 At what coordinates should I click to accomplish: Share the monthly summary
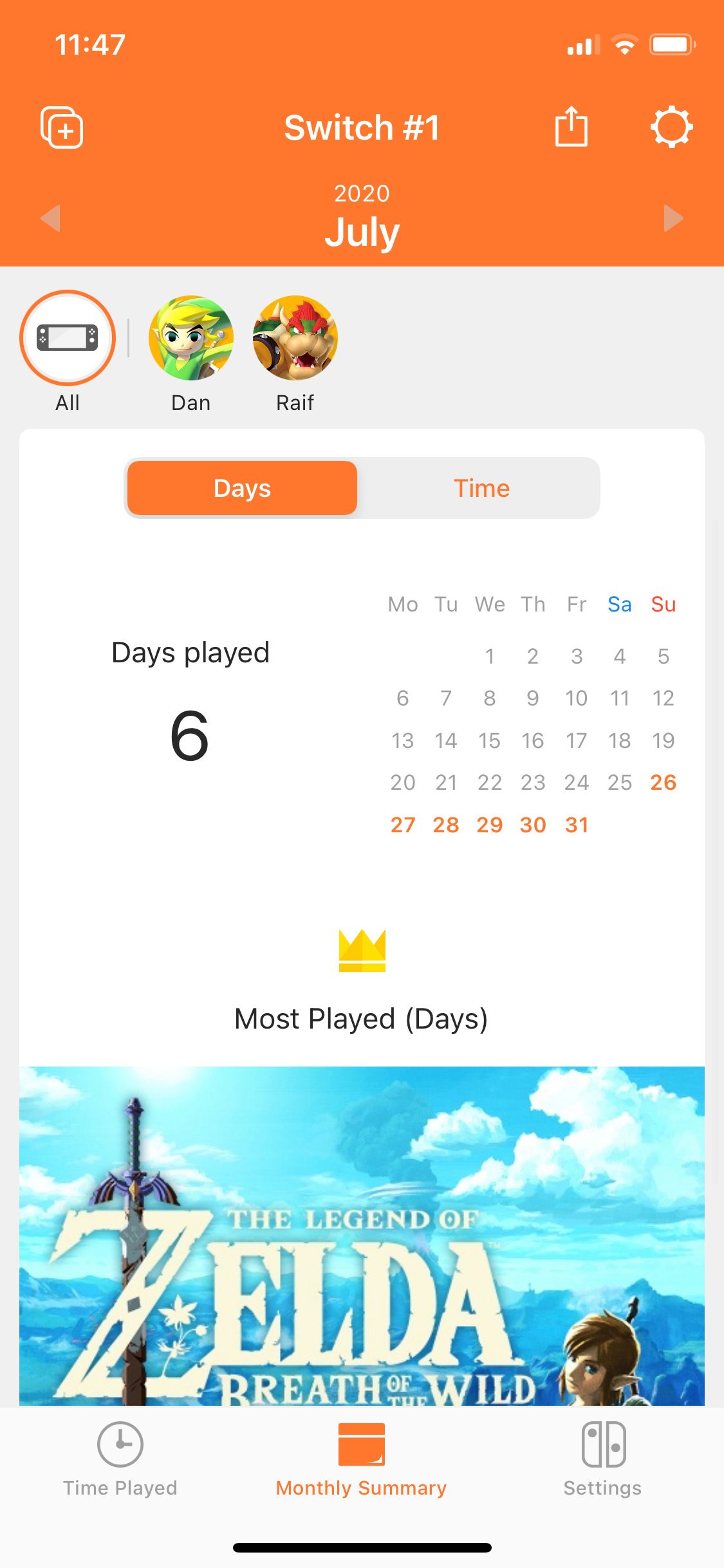click(x=571, y=127)
